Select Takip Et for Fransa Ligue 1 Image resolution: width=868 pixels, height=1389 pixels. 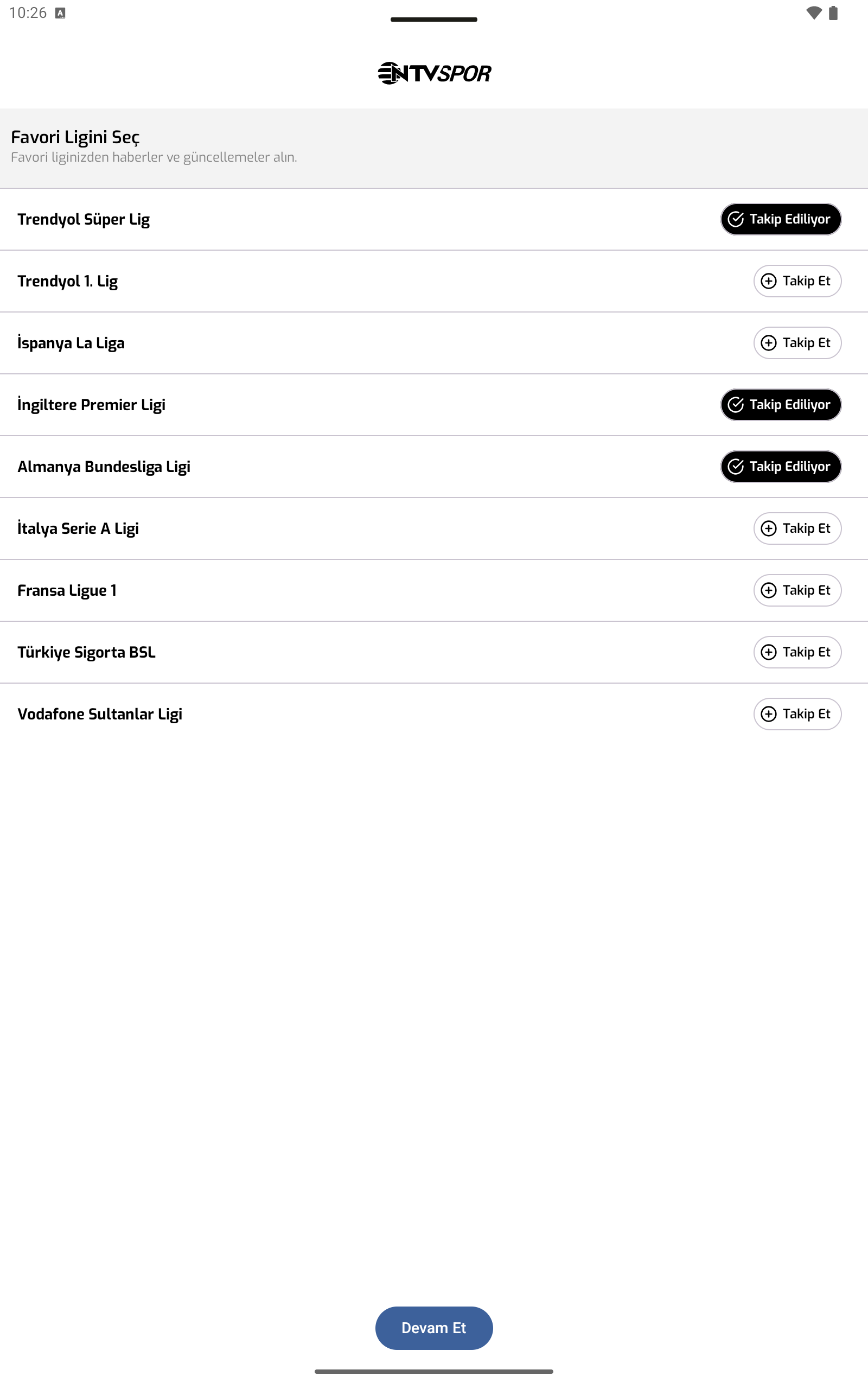click(797, 591)
